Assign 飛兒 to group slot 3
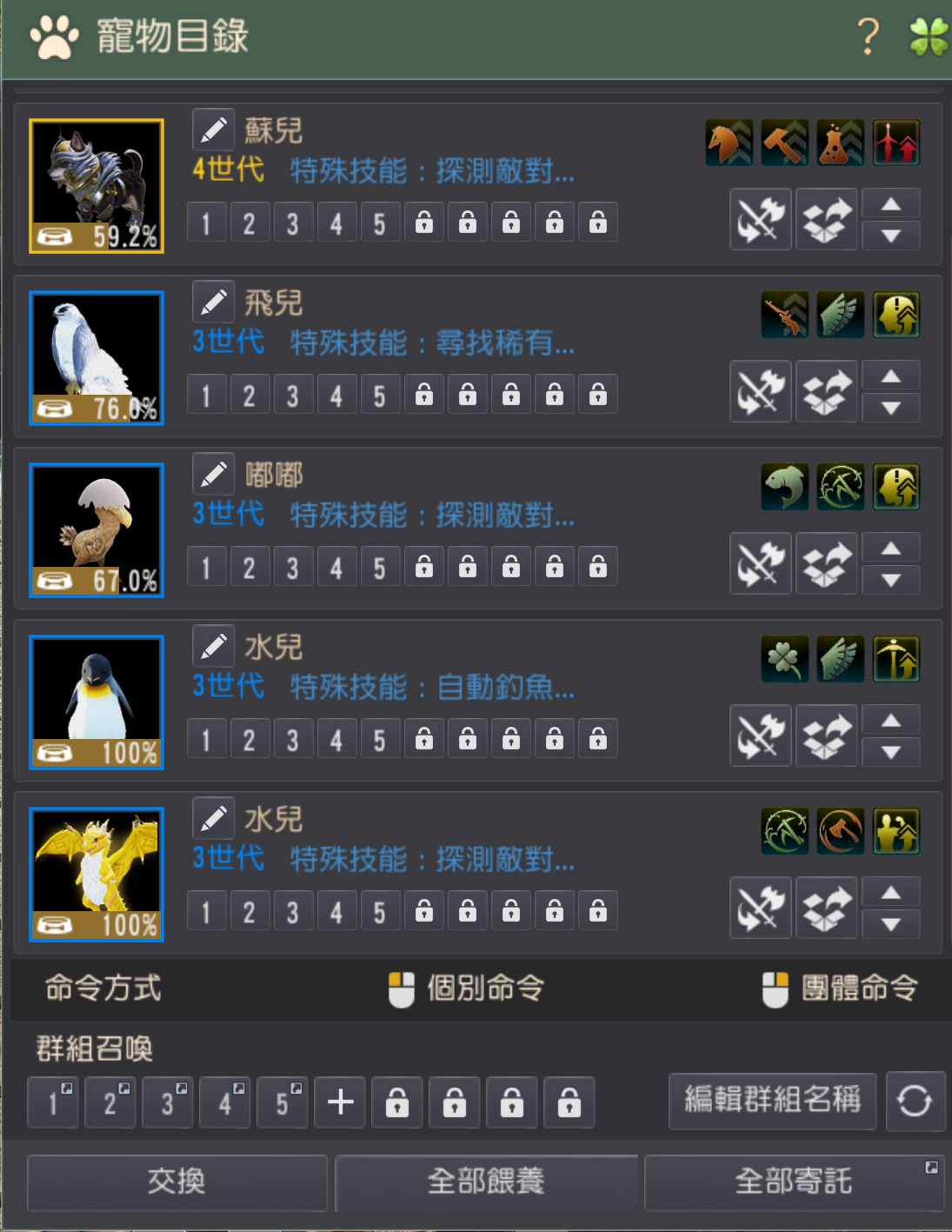 tap(293, 395)
